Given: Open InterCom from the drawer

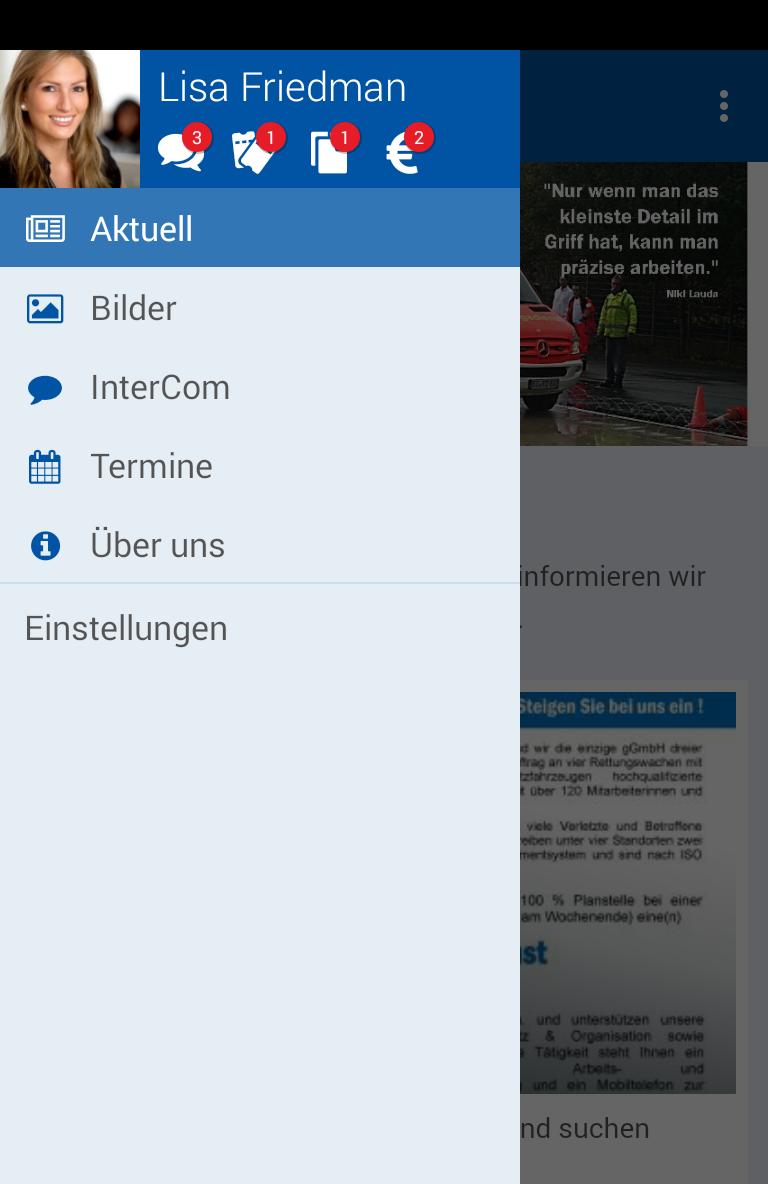Looking at the screenshot, I should 259,387.
